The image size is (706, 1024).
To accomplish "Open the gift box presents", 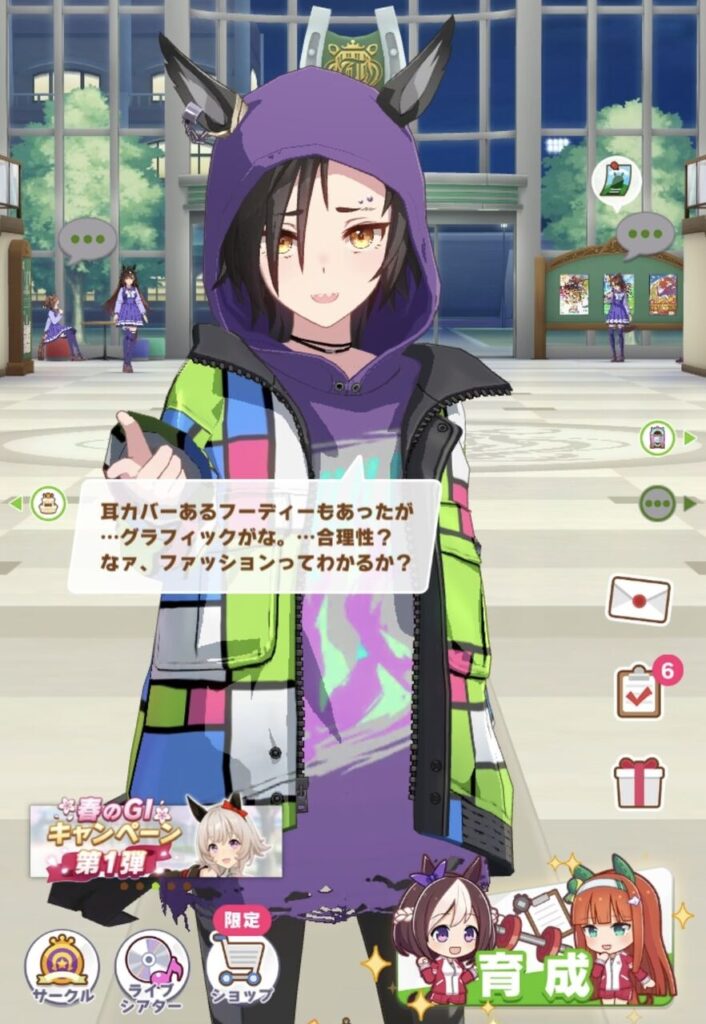I will pos(639,781).
